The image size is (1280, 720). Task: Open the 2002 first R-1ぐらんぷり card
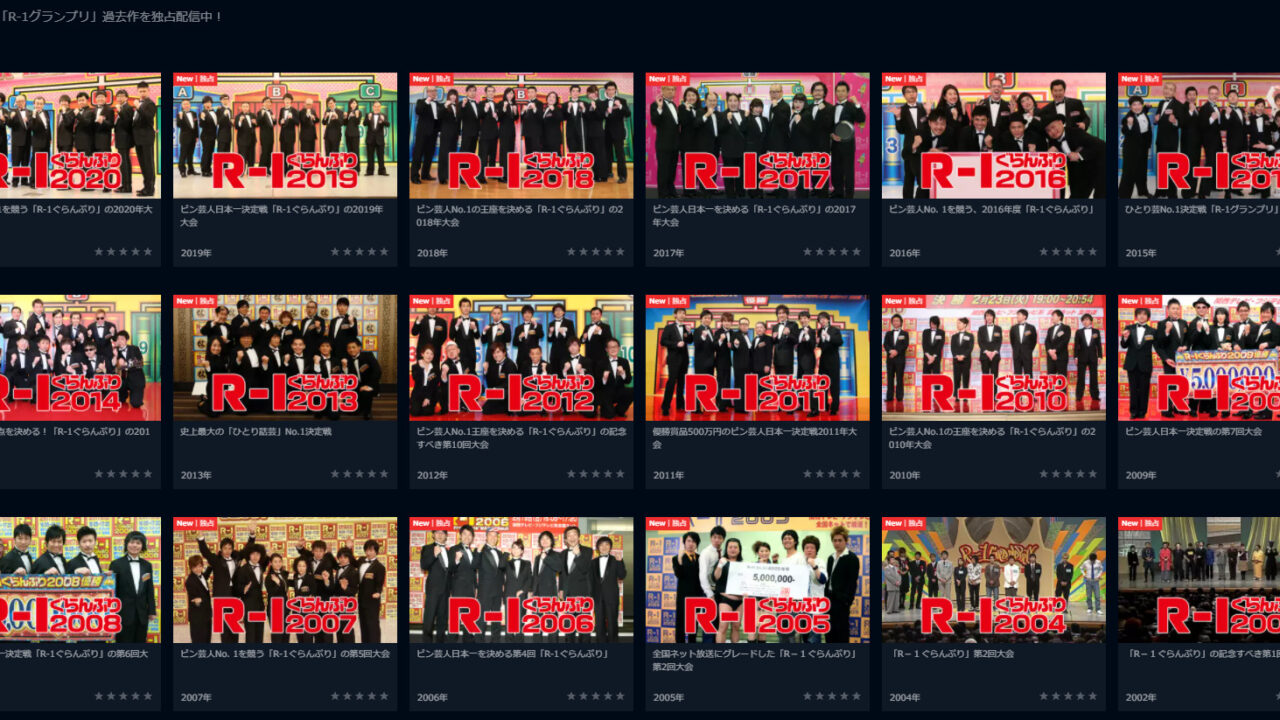click(x=1199, y=579)
